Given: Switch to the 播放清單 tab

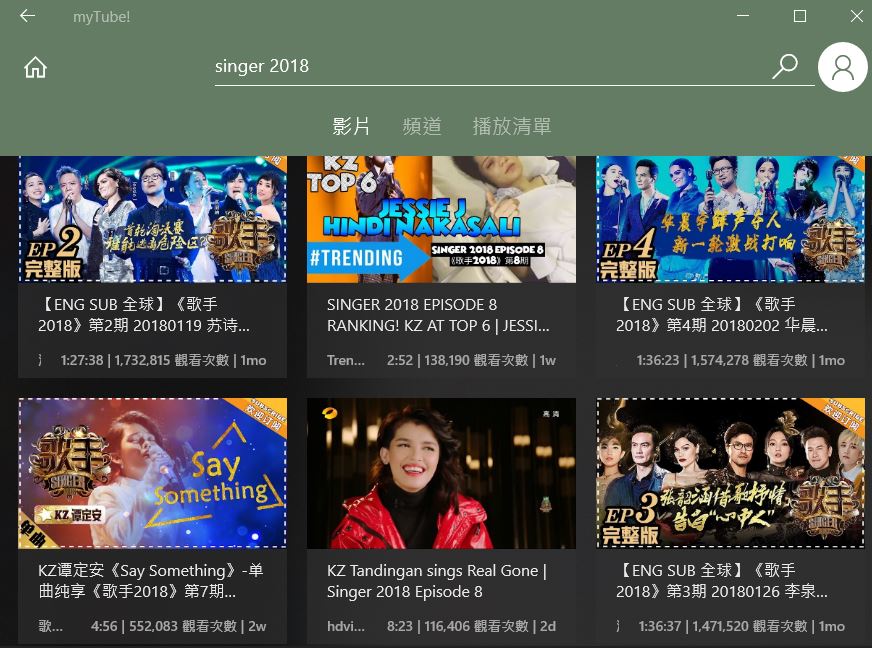Looking at the screenshot, I should click(512, 126).
